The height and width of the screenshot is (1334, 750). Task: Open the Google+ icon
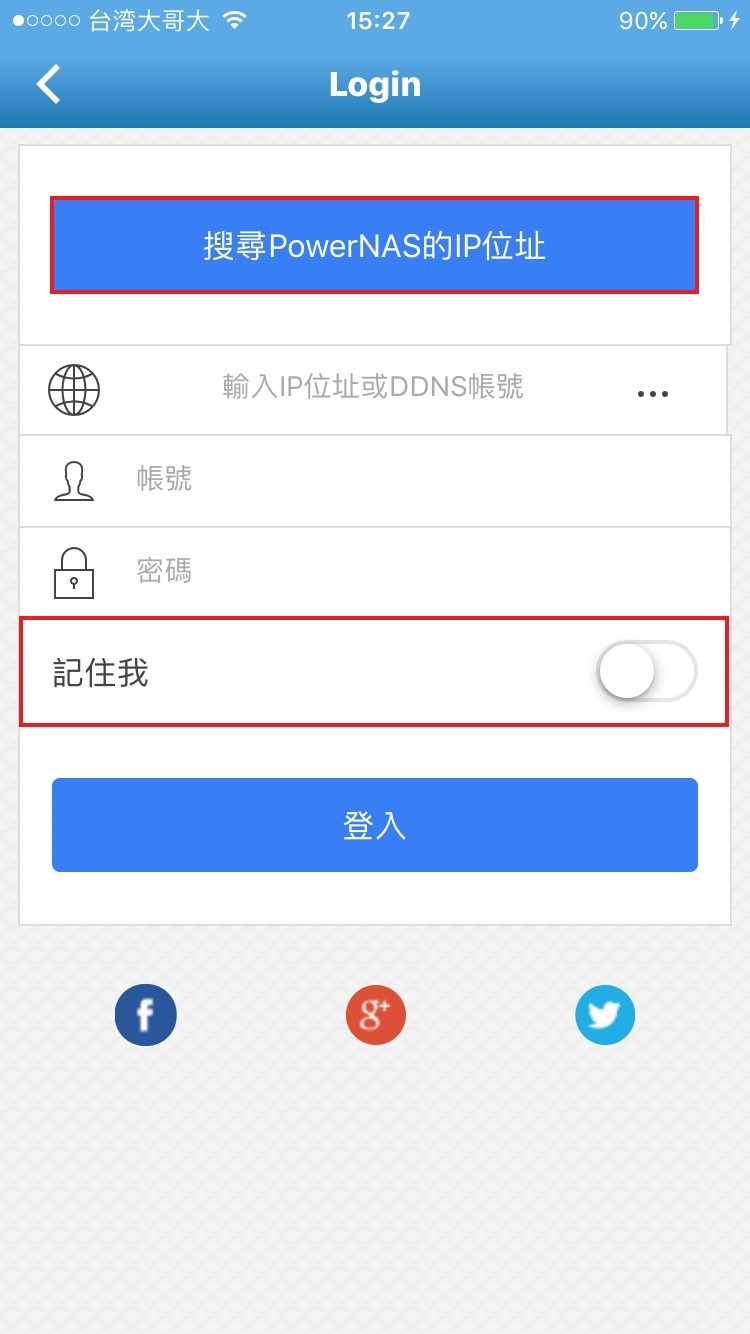coord(375,1015)
